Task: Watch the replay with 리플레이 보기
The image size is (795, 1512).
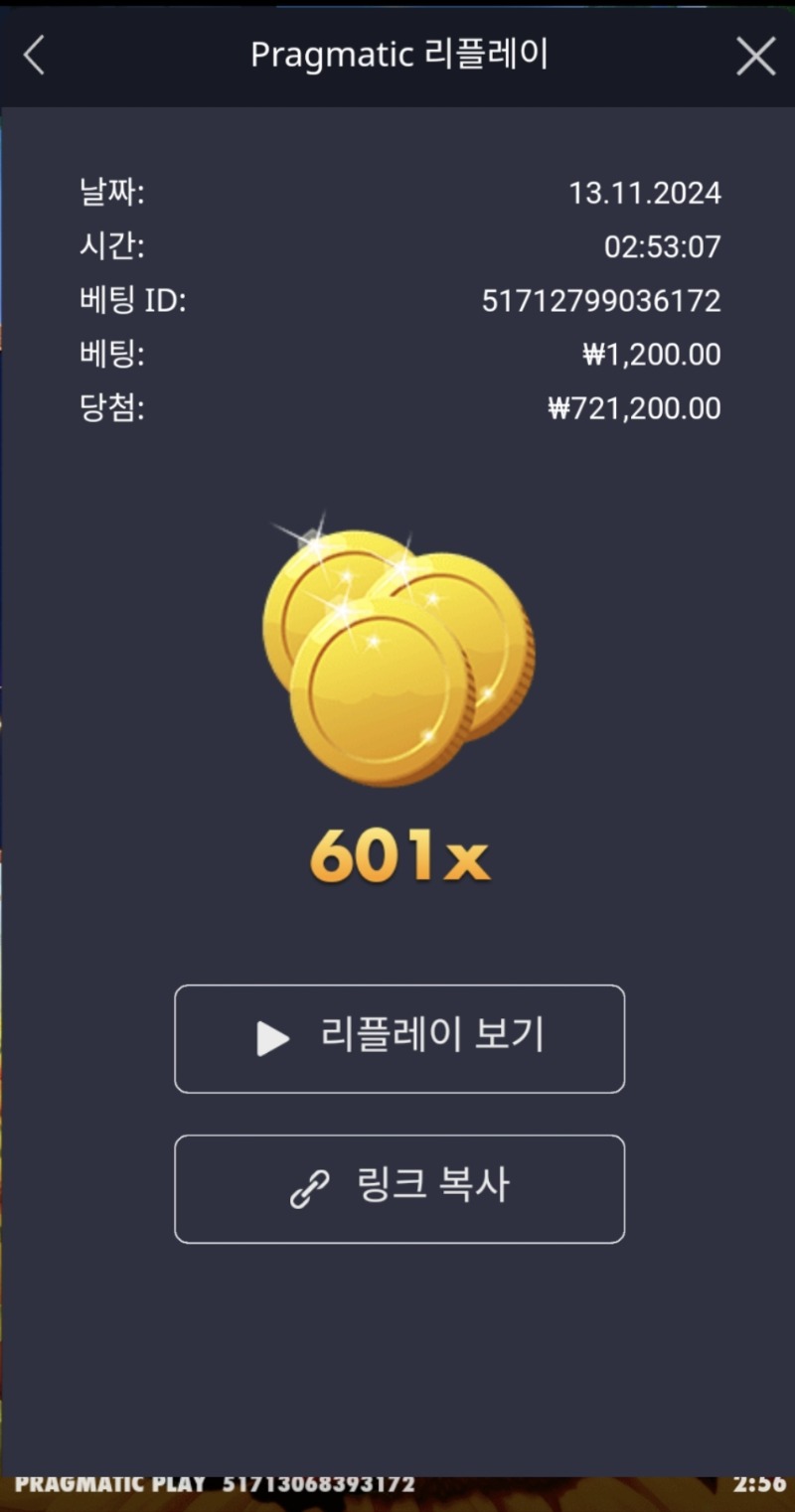Action: (x=399, y=1038)
